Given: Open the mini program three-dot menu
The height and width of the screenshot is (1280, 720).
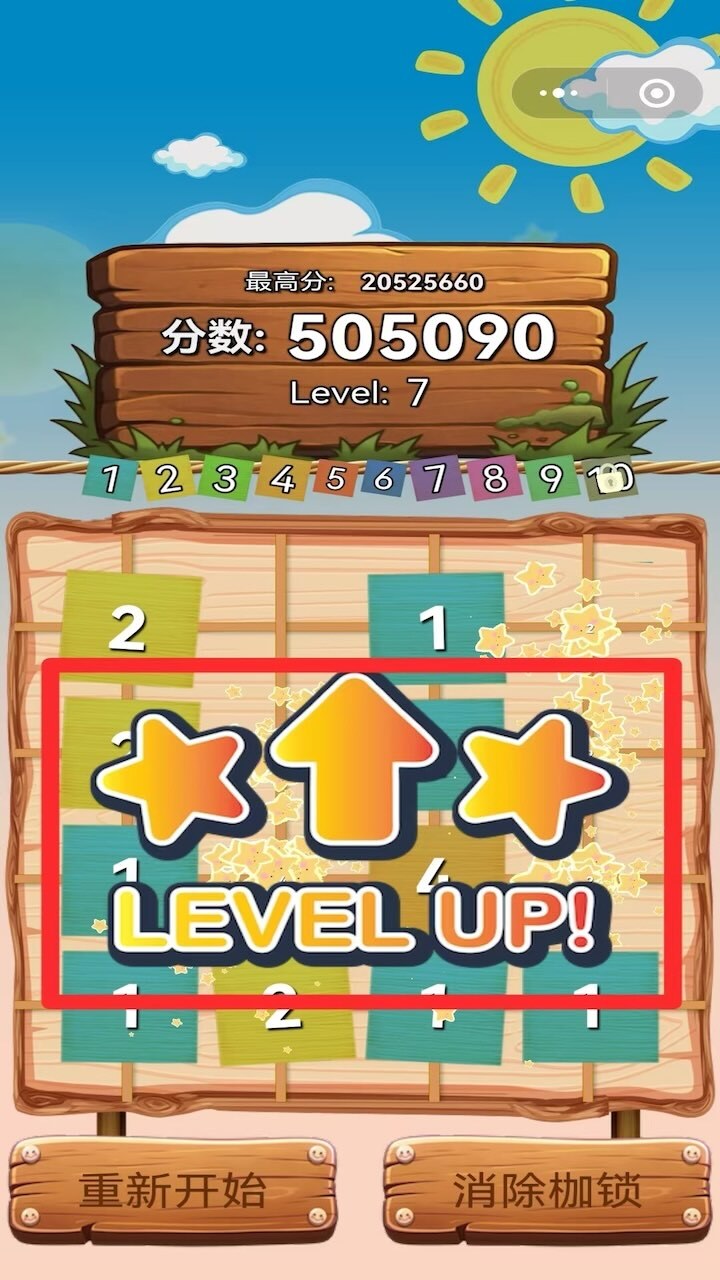Looking at the screenshot, I should pos(558,94).
